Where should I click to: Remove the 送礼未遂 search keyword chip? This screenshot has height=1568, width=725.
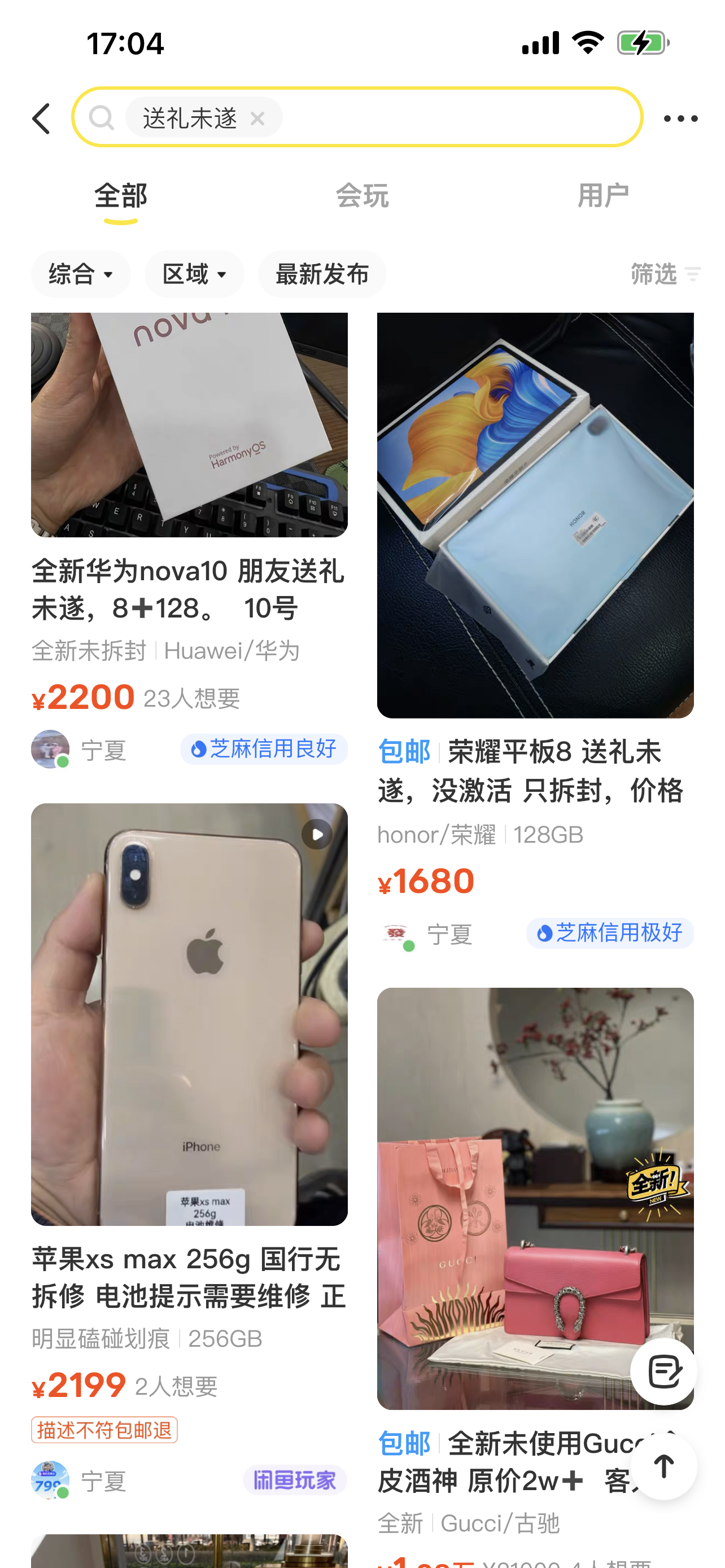click(257, 118)
